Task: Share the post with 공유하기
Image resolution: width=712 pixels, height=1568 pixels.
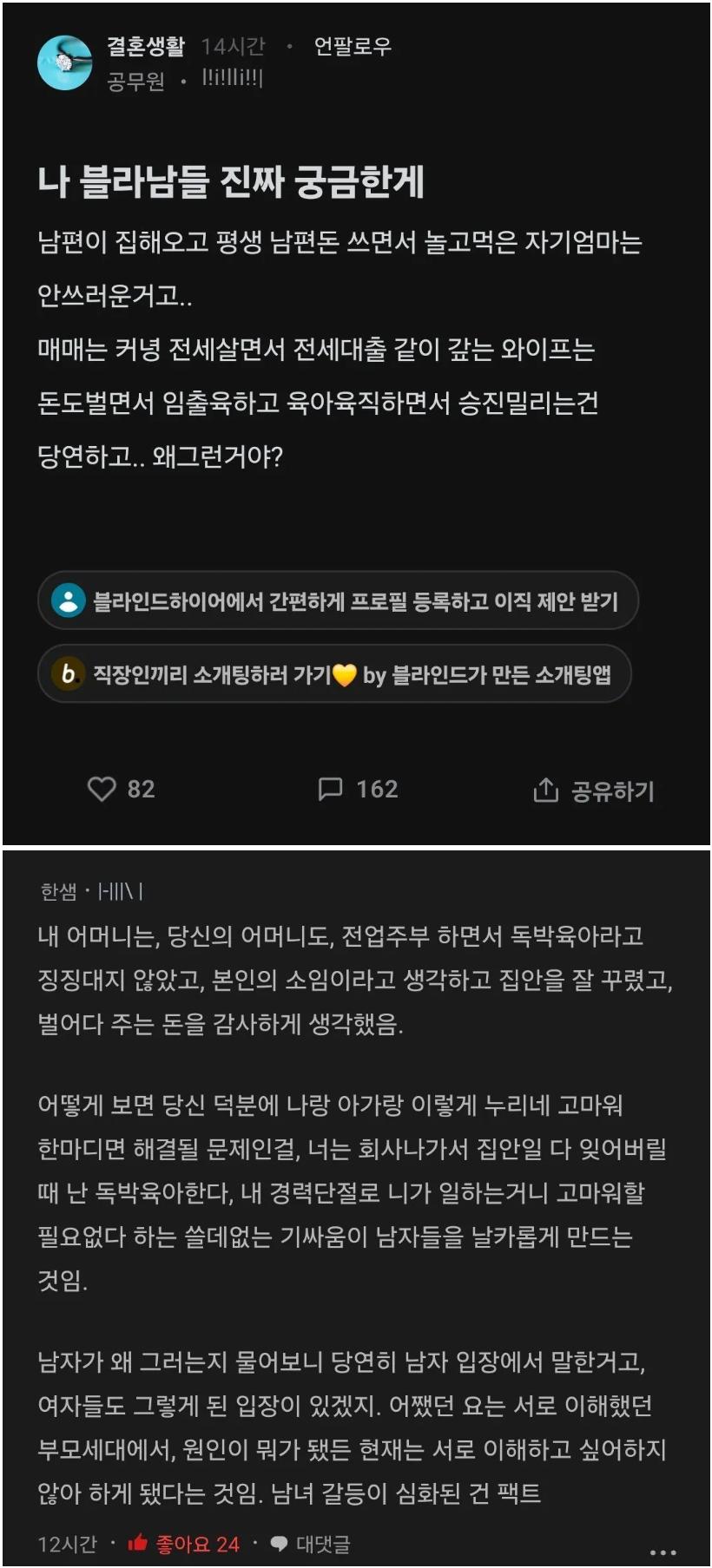Action: click(593, 791)
